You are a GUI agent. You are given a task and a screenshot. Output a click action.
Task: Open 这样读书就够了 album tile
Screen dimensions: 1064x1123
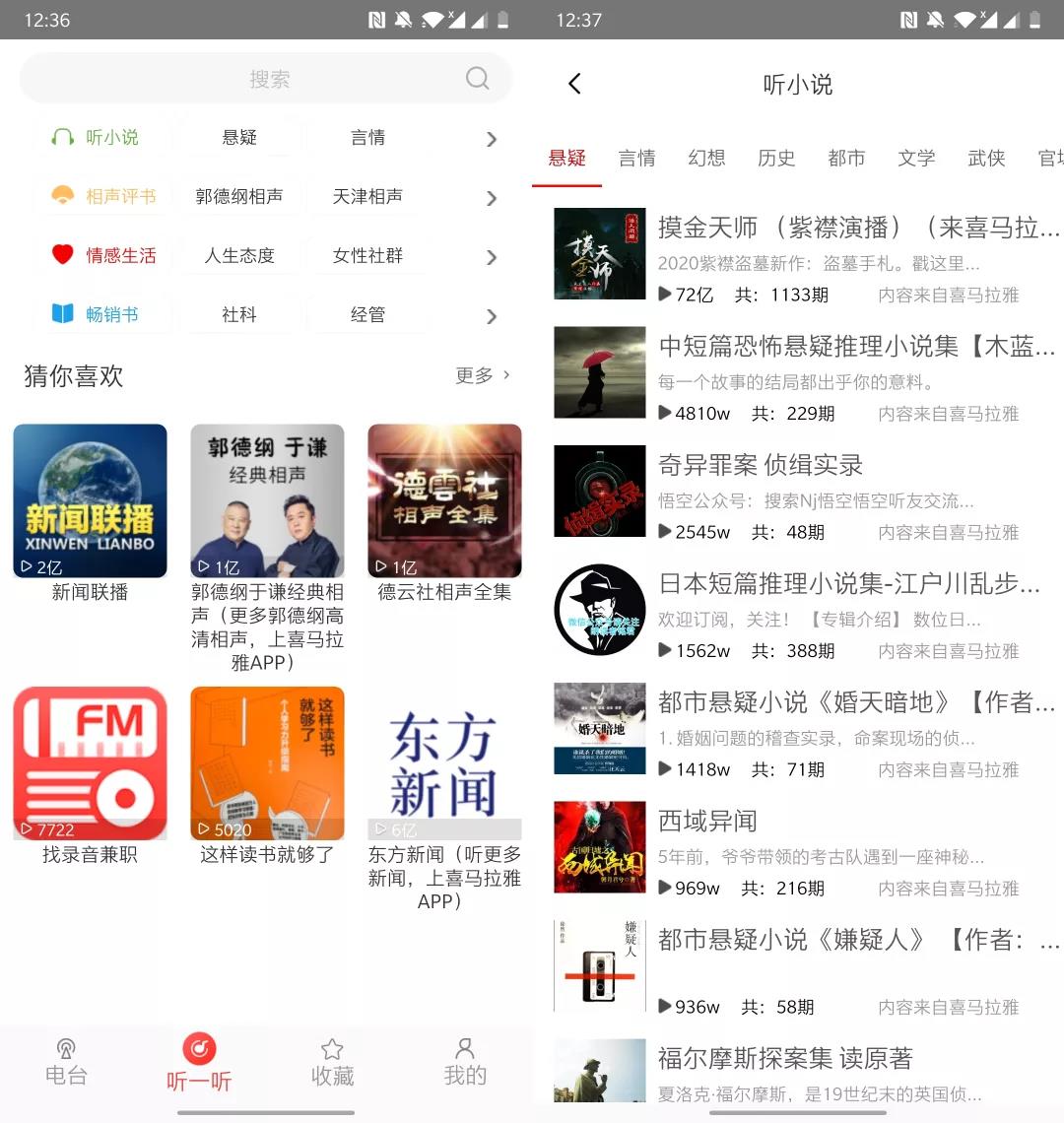(267, 764)
